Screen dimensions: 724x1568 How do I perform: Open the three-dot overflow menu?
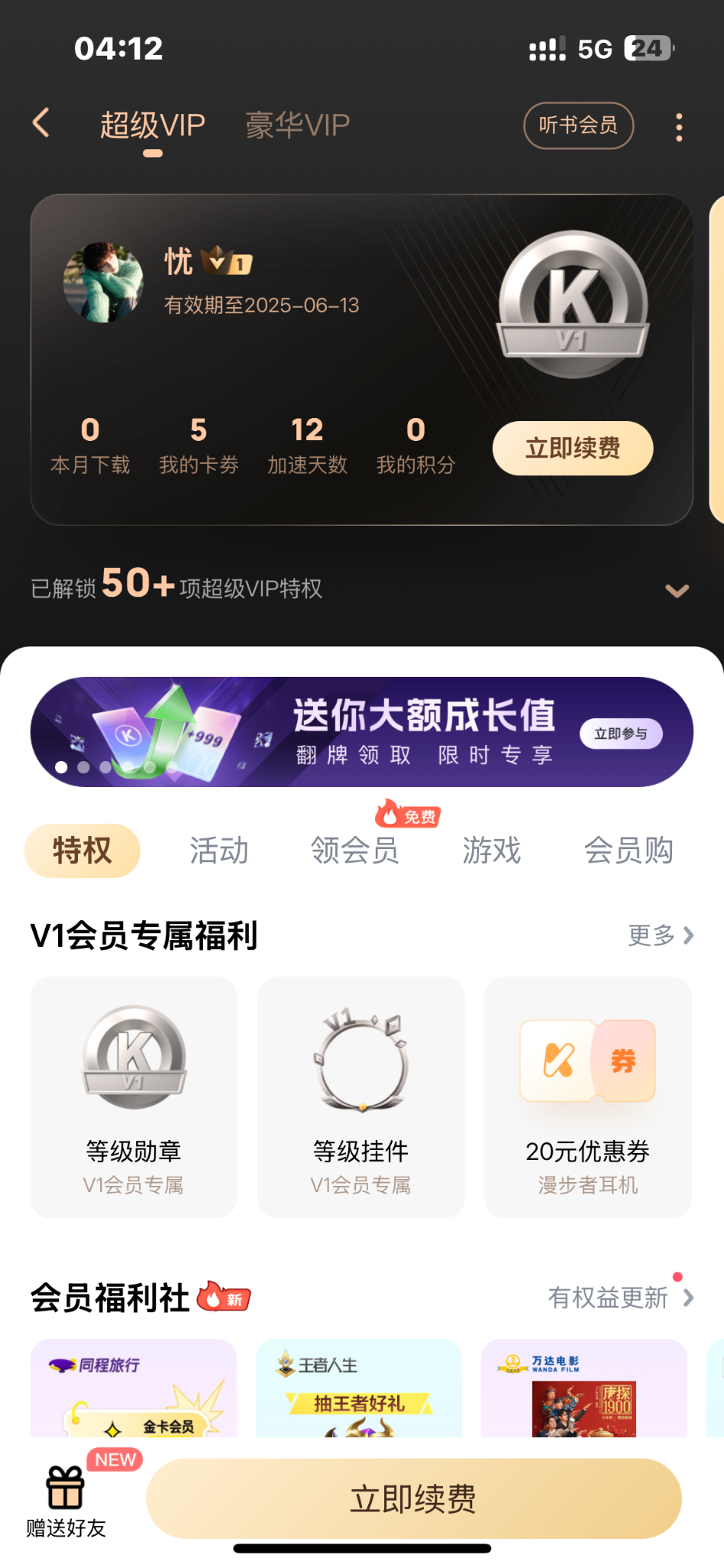point(678,127)
